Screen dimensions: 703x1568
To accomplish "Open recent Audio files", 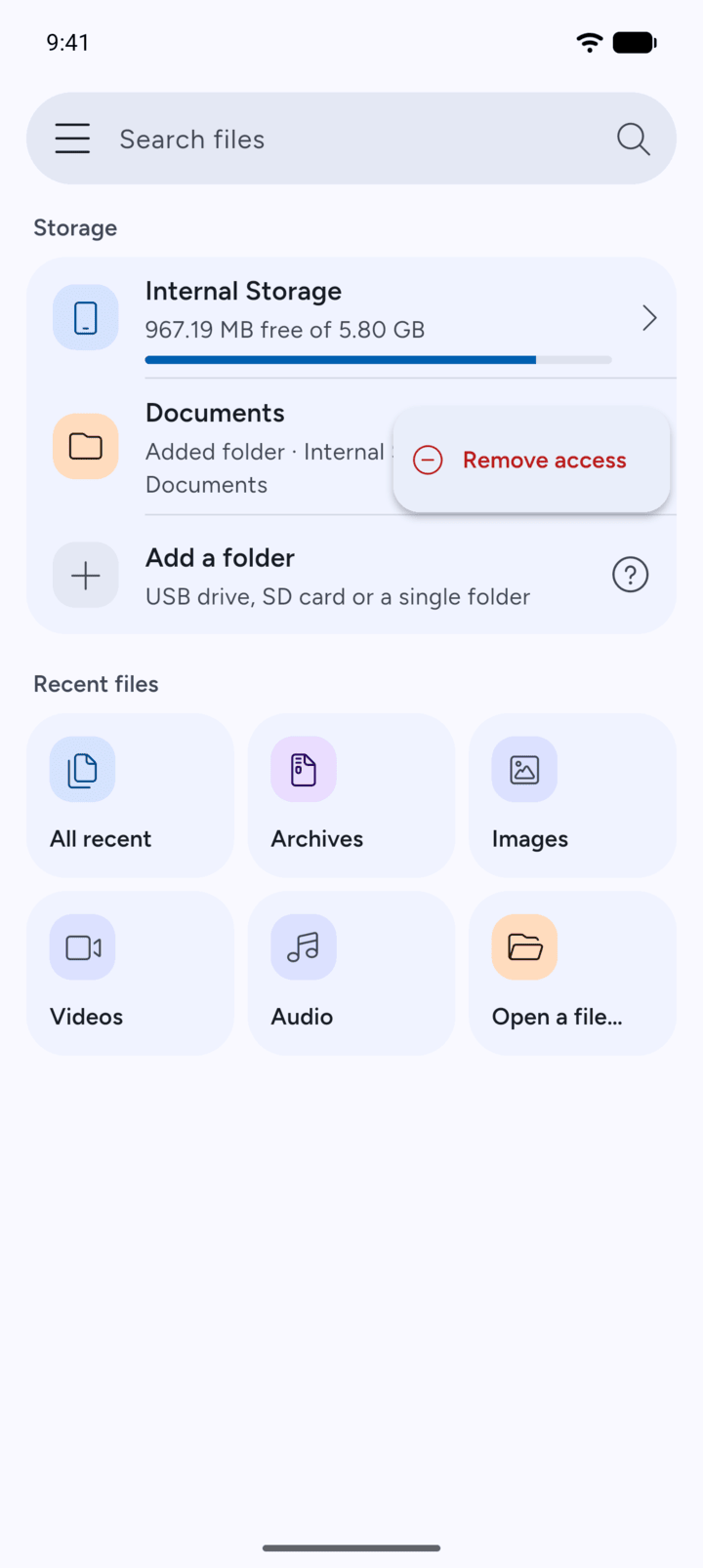I will [x=351, y=973].
